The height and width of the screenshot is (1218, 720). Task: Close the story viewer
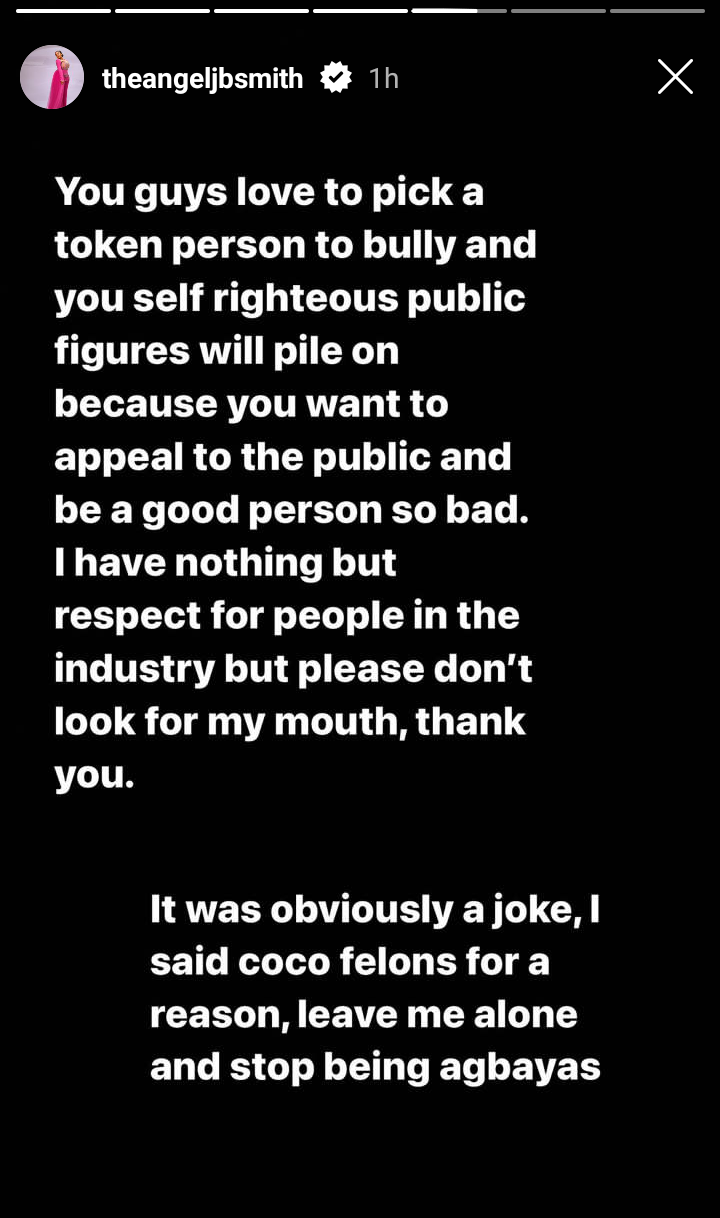pyautogui.click(x=675, y=77)
